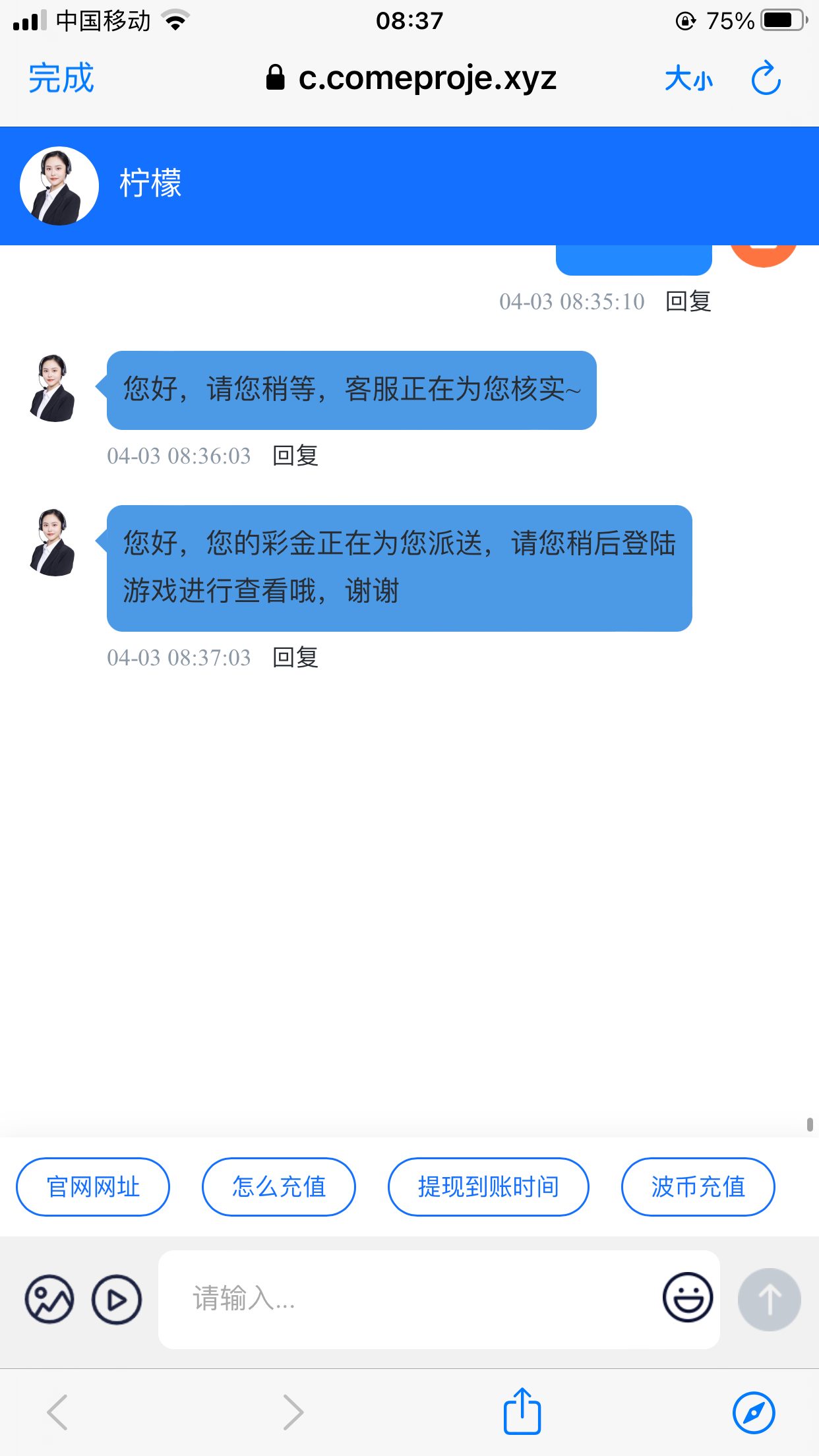Send the message with the arrow button

coord(769,1299)
